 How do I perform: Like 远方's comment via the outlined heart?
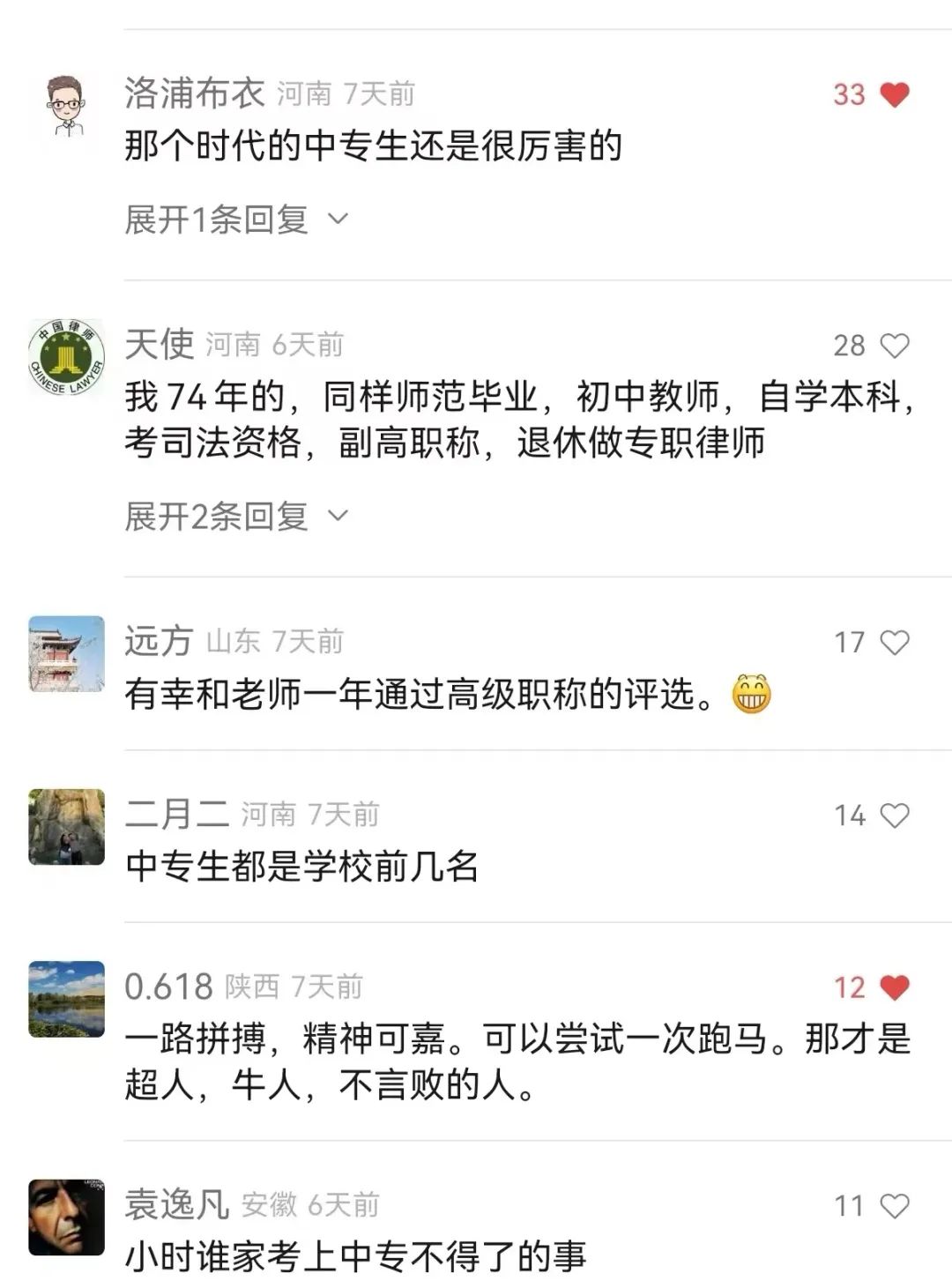tap(894, 641)
